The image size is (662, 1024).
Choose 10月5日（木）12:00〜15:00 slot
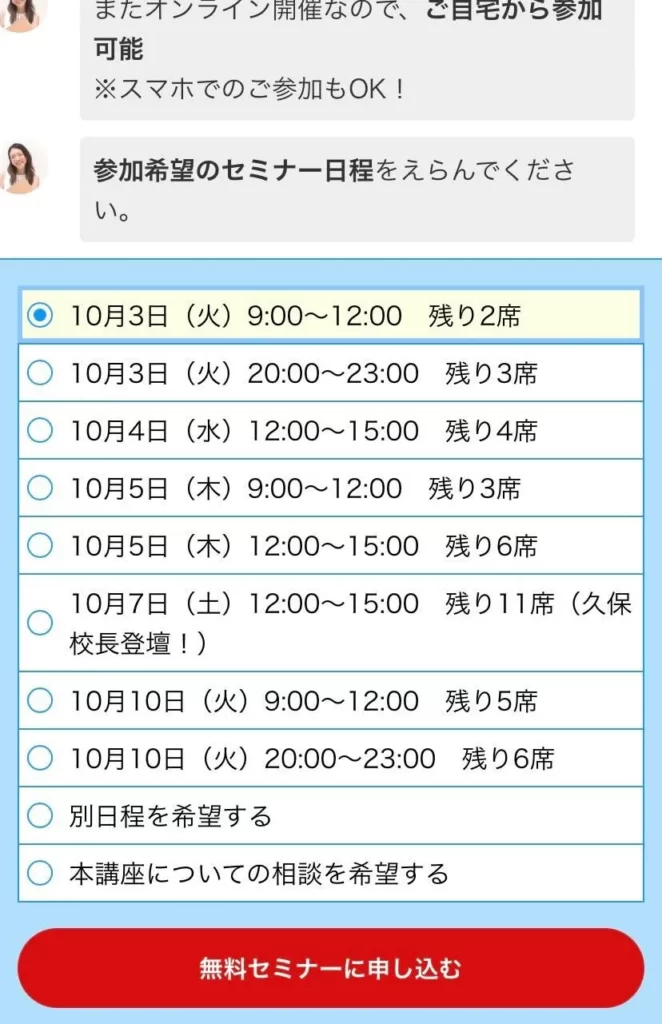[40, 546]
